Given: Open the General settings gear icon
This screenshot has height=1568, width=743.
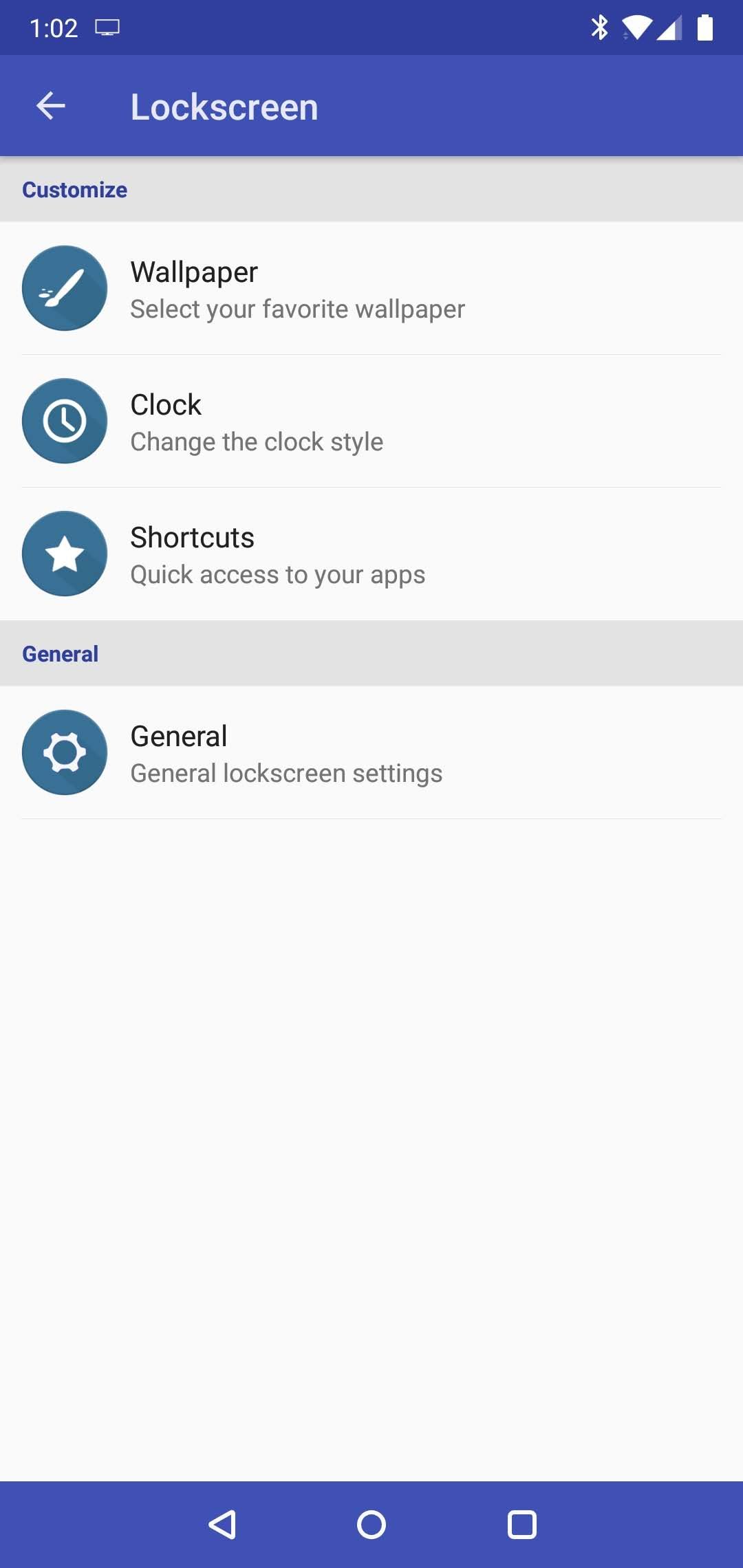Looking at the screenshot, I should [64, 753].
